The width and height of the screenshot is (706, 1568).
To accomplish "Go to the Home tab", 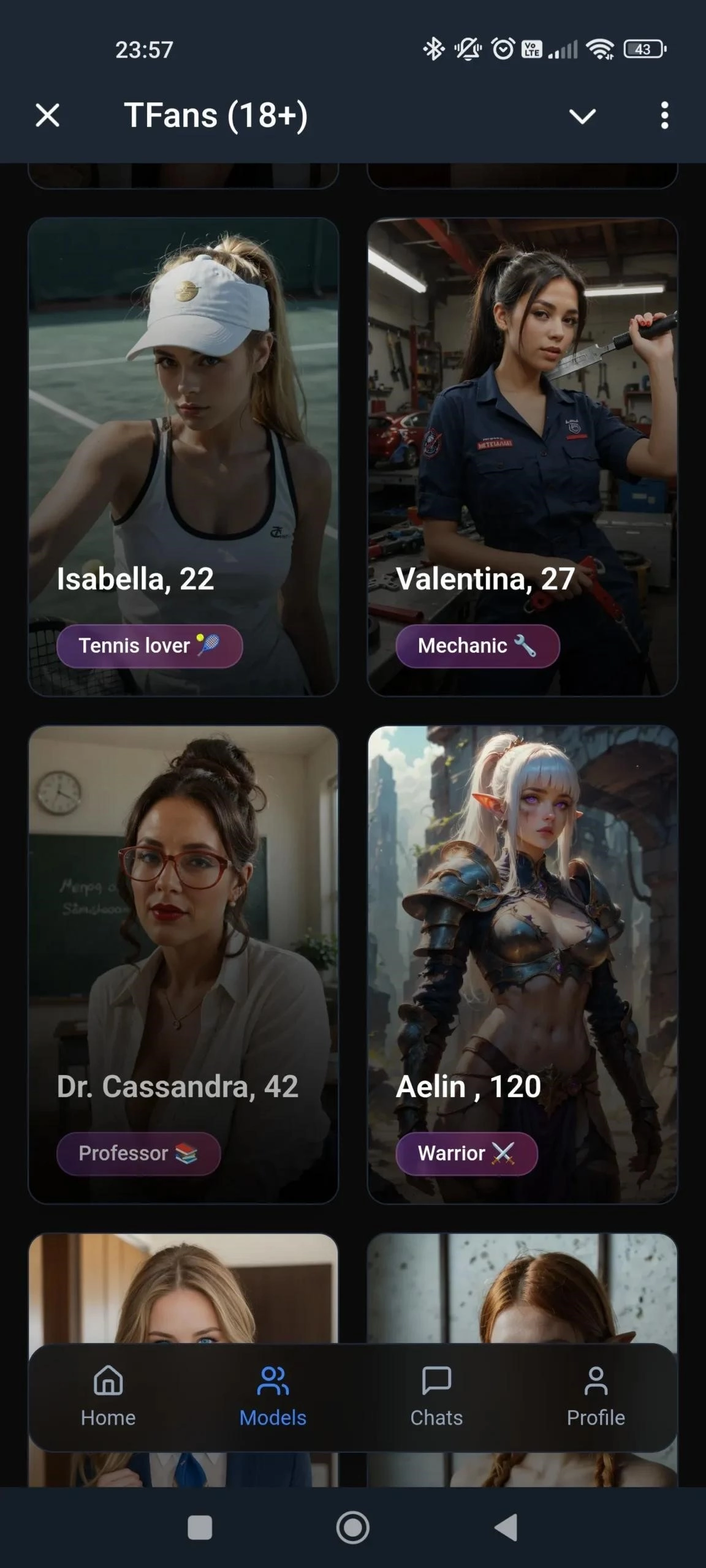I will point(108,1397).
